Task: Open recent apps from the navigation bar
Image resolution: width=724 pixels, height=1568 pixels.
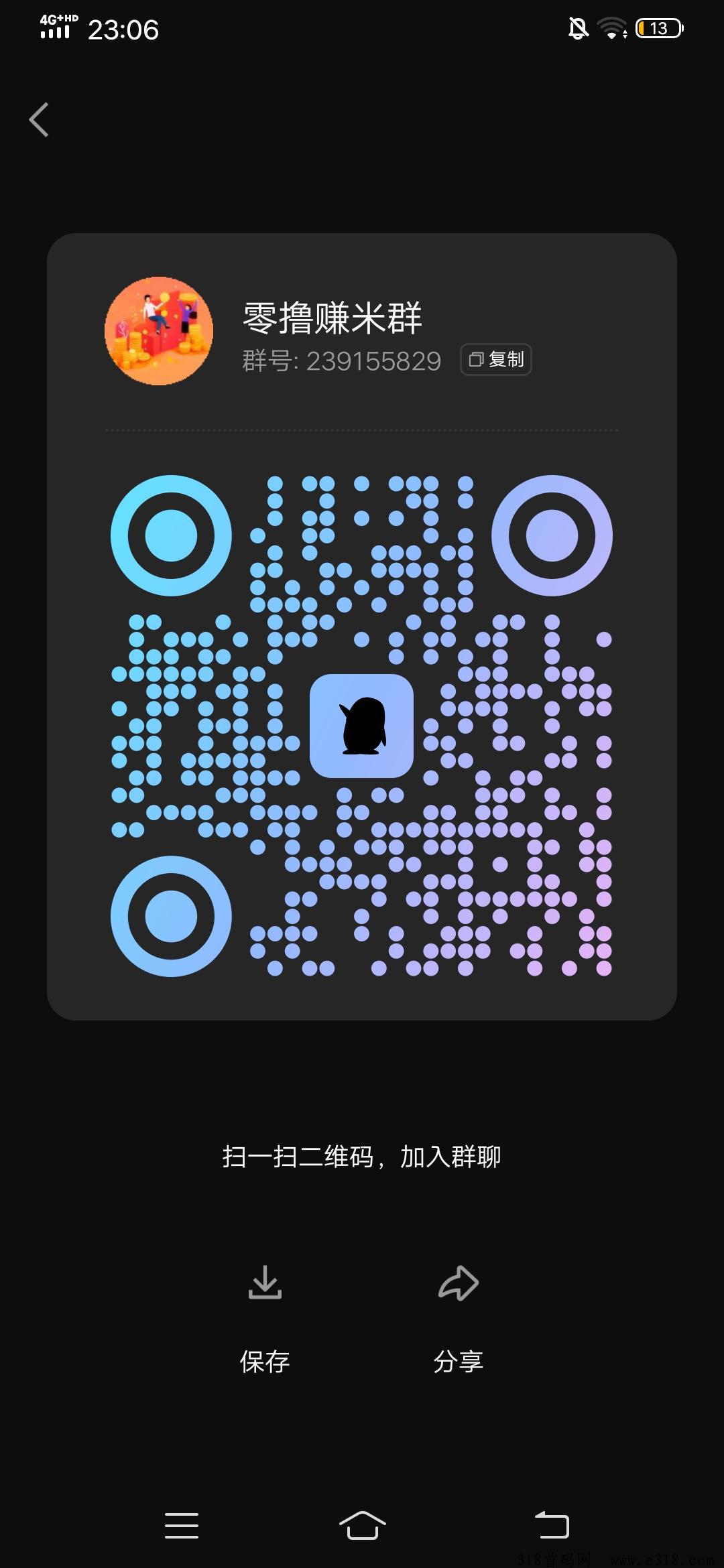Action: 182,1526
